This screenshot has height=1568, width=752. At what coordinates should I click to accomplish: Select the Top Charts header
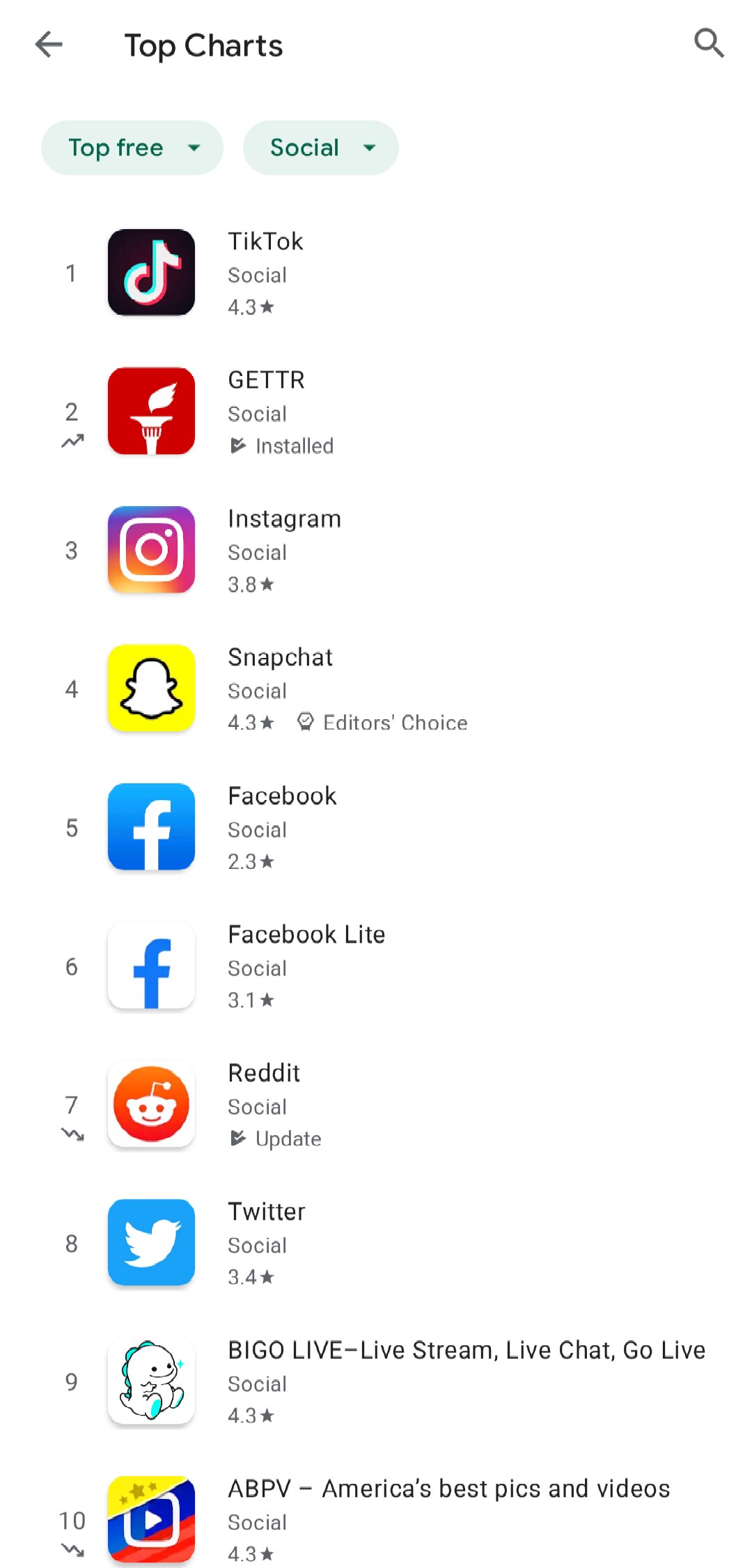tap(204, 45)
